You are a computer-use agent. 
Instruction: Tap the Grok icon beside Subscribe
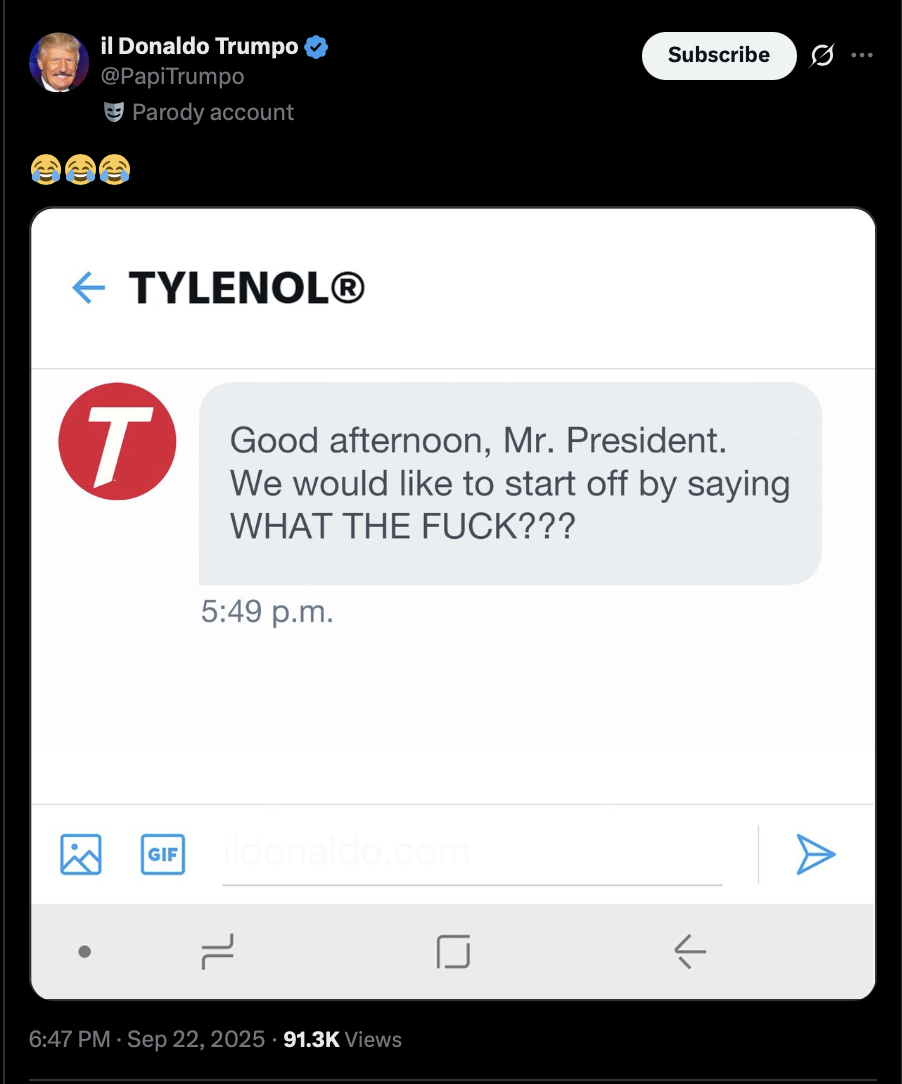point(821,57)
